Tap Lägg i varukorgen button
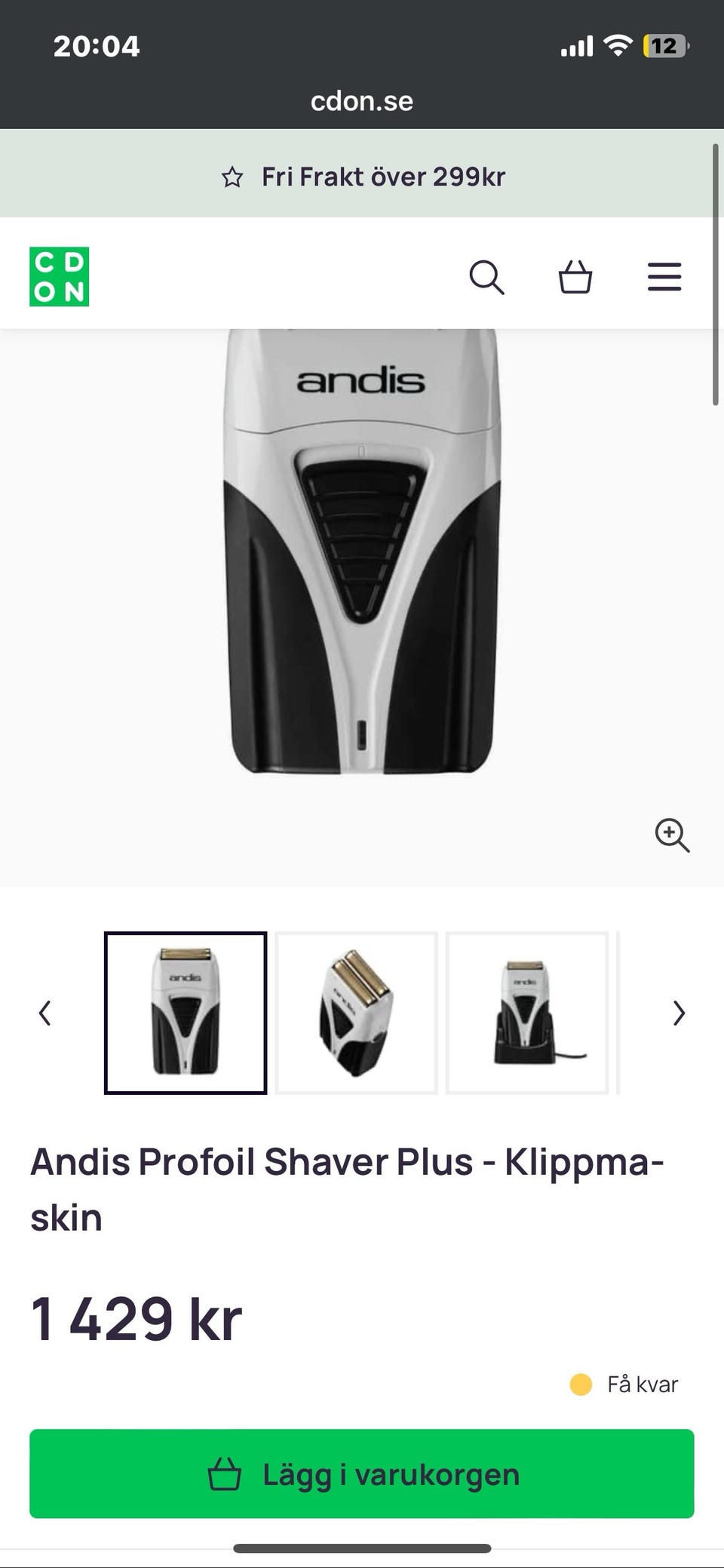724x1568 pixels. coord(362,1474)
